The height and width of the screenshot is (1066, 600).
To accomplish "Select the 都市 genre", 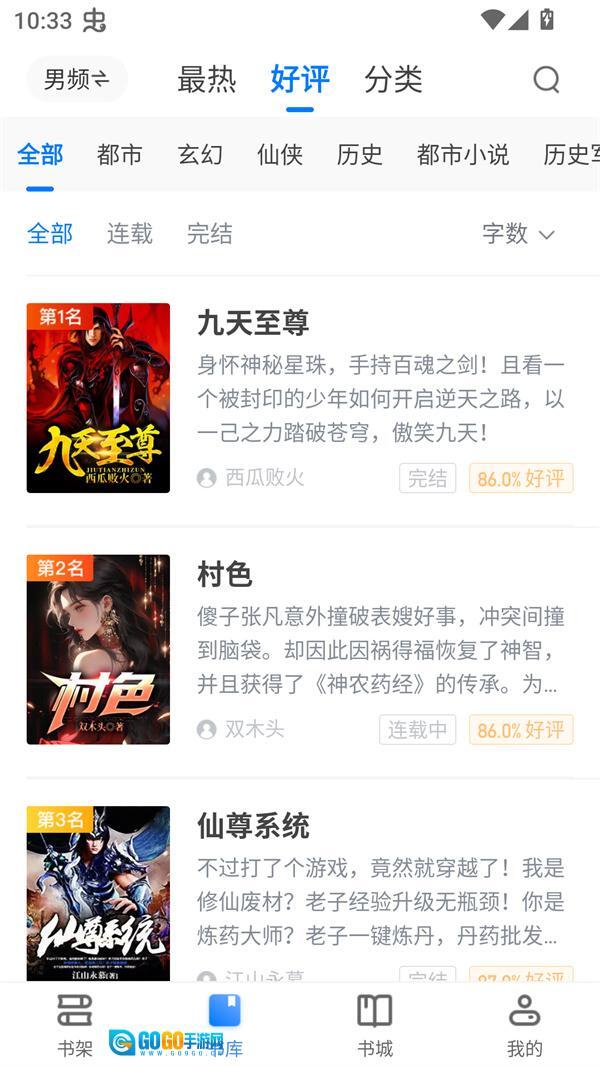I will (120, 154).
